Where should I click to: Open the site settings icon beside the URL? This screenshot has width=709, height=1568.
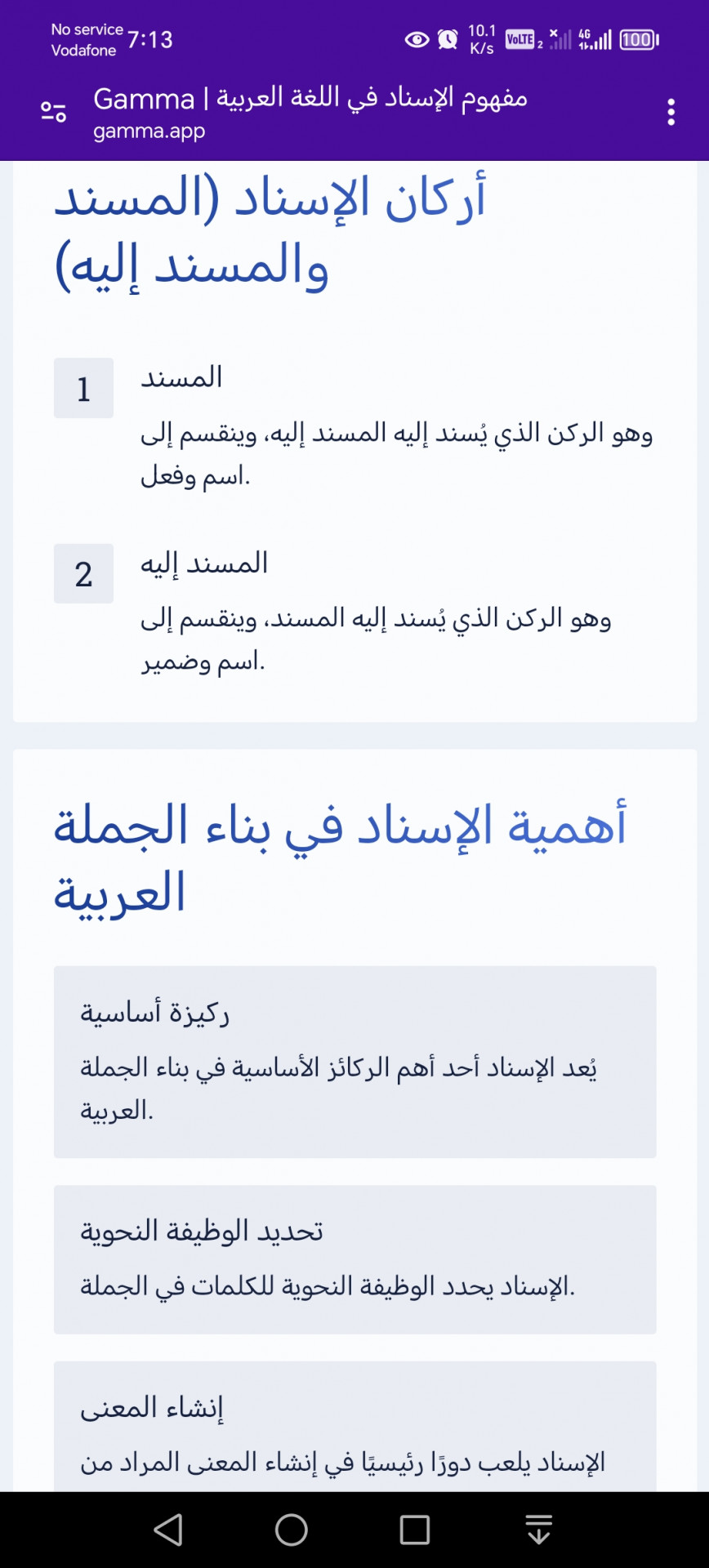[x=54, y=112]
